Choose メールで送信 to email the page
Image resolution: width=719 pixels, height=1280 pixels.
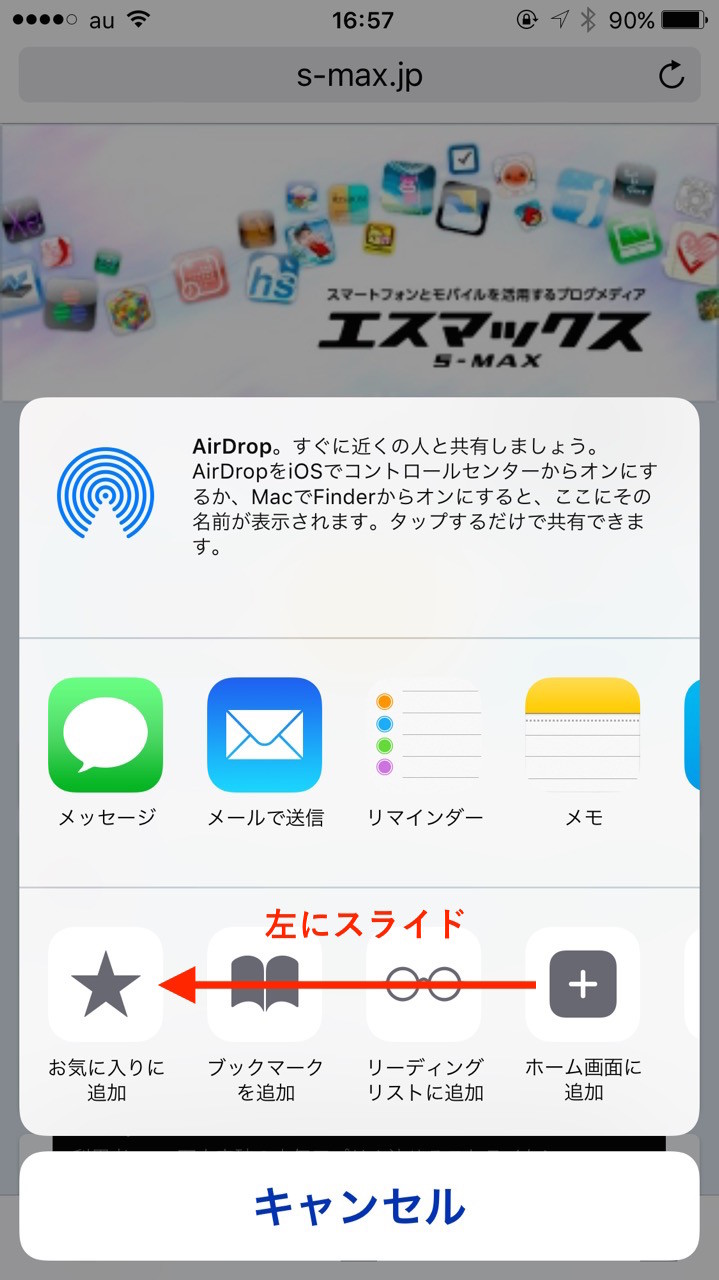pyautogui.click(x=265, y=735)
